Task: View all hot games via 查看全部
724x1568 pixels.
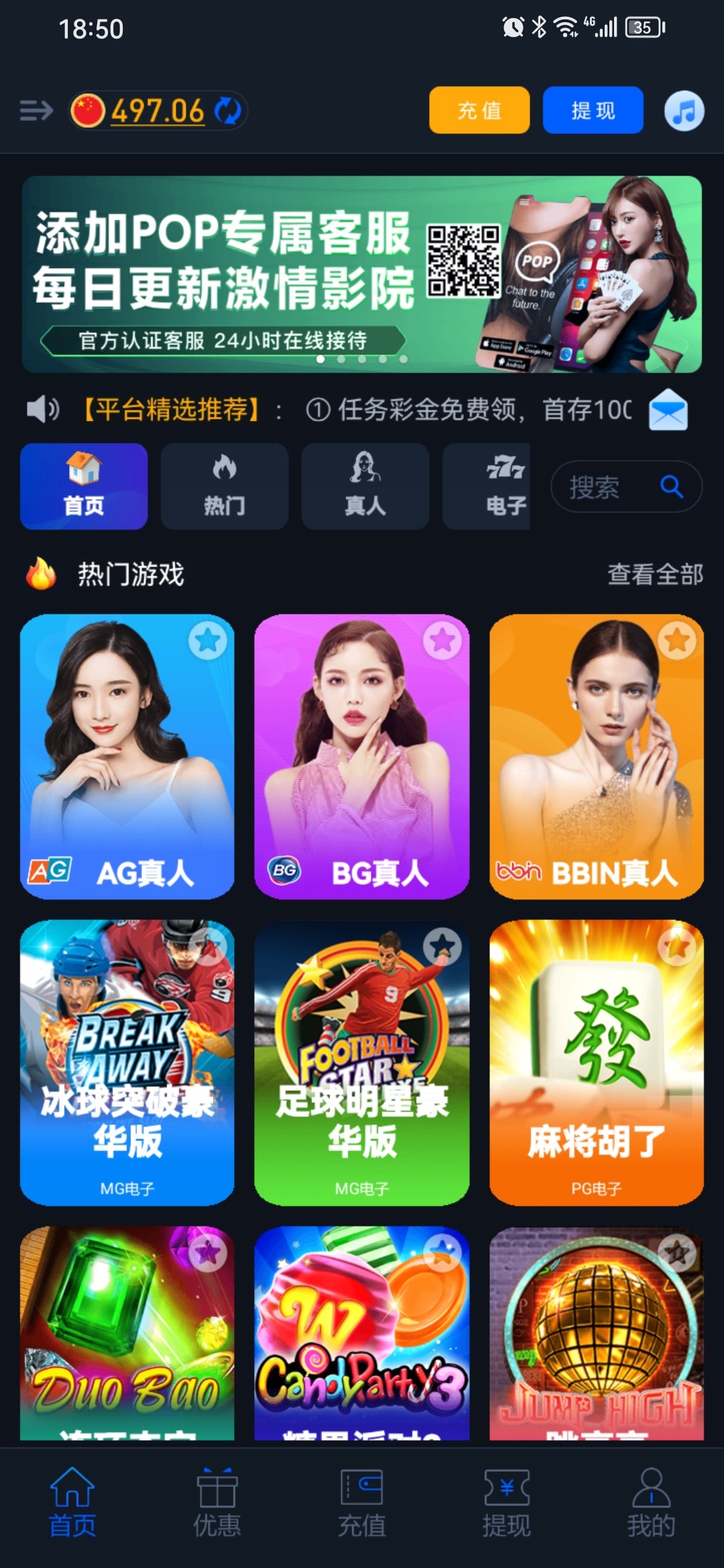Action: (x=654, y=574)
